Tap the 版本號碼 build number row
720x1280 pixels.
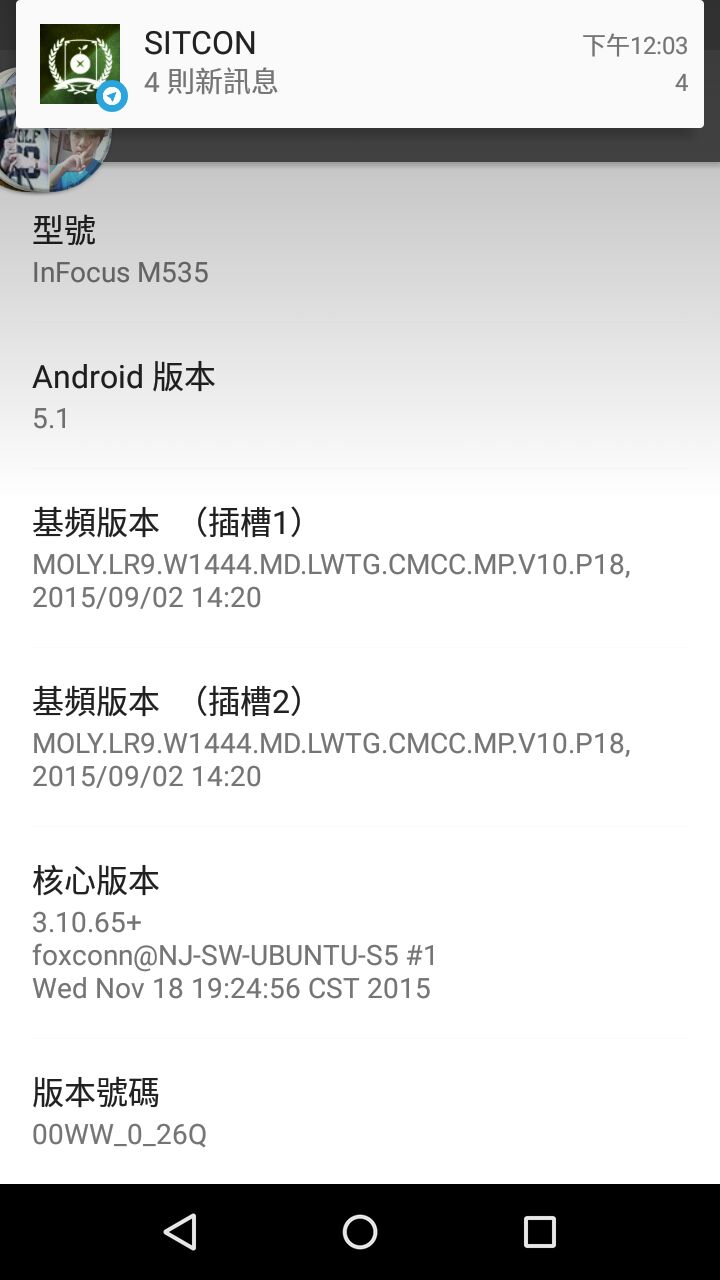[x=360, y=1111]
